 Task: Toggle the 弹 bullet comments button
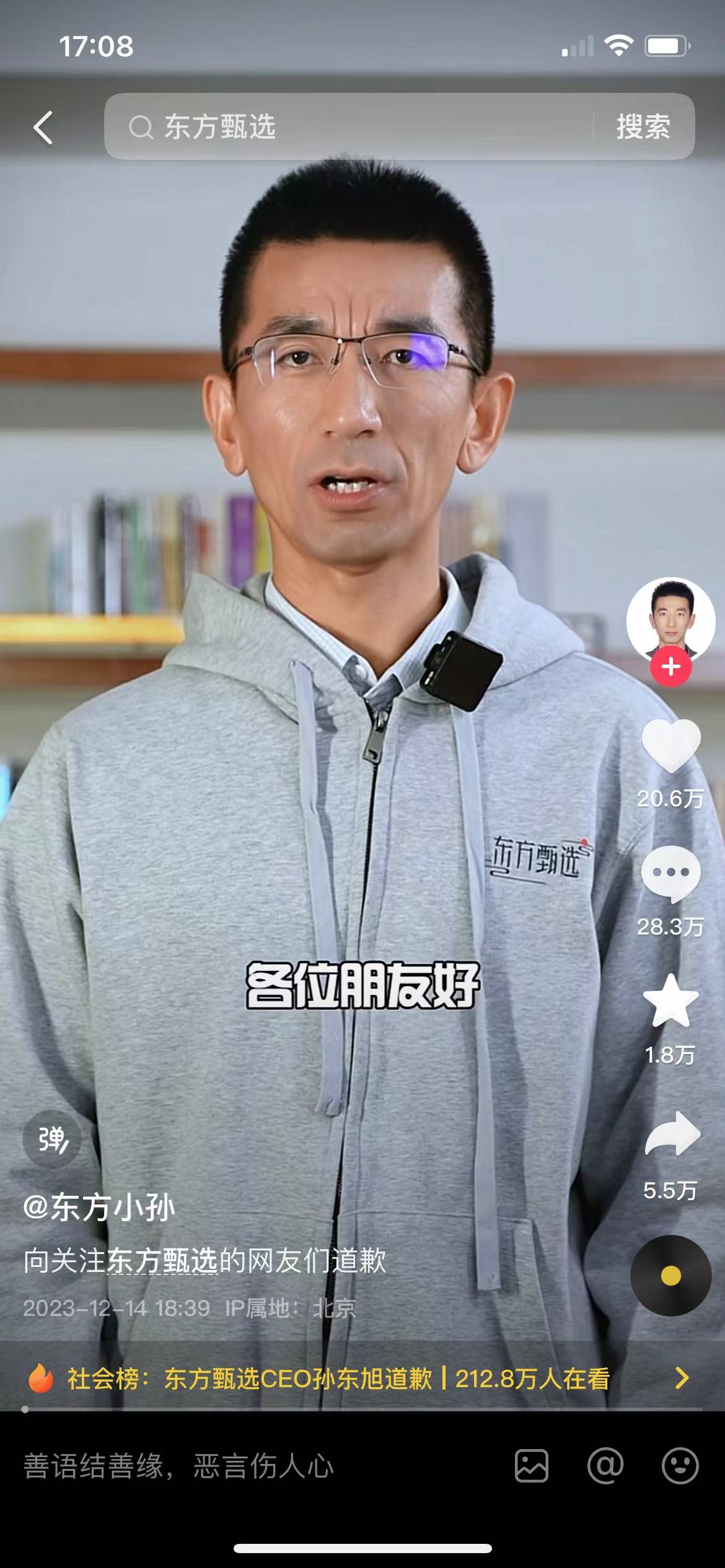(52, 1139)
